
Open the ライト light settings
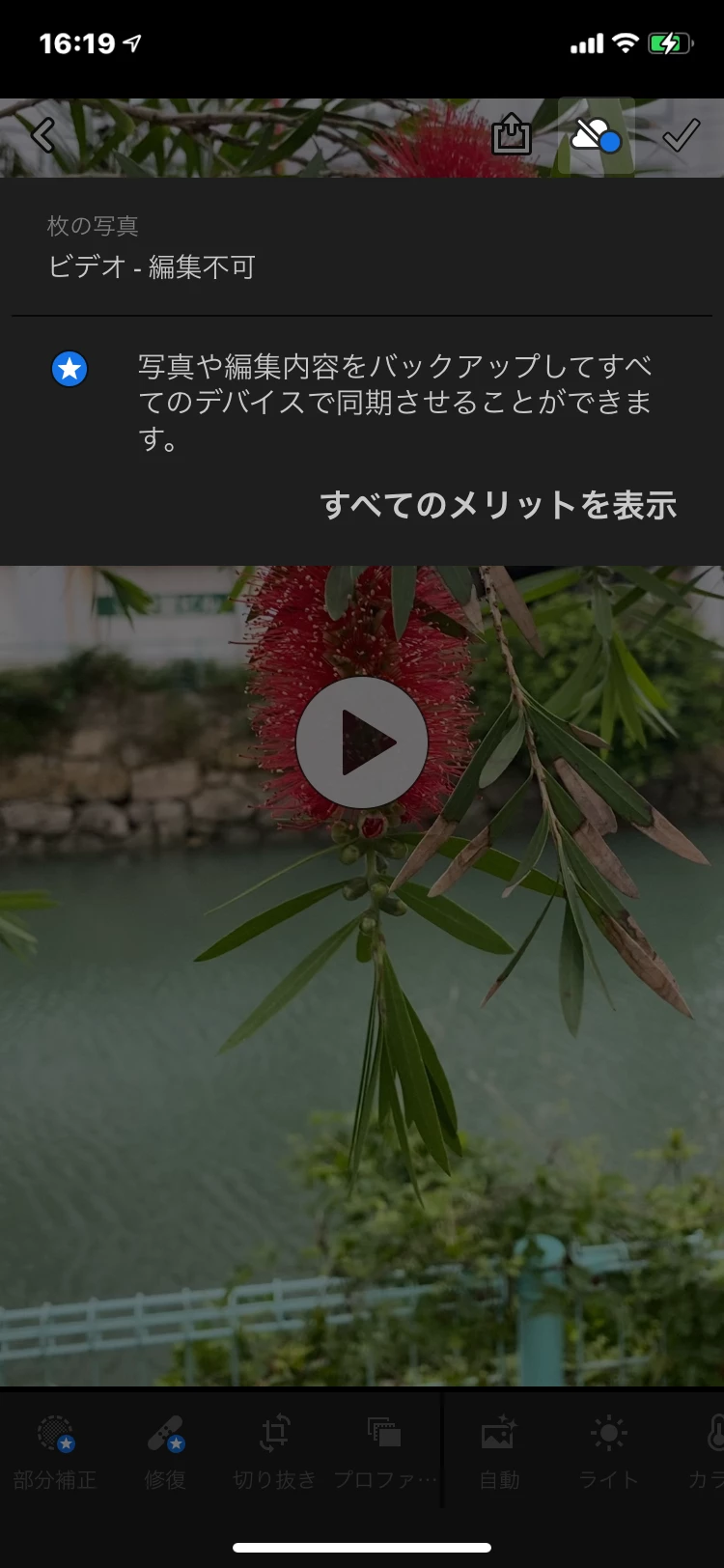click(608, 1450)
